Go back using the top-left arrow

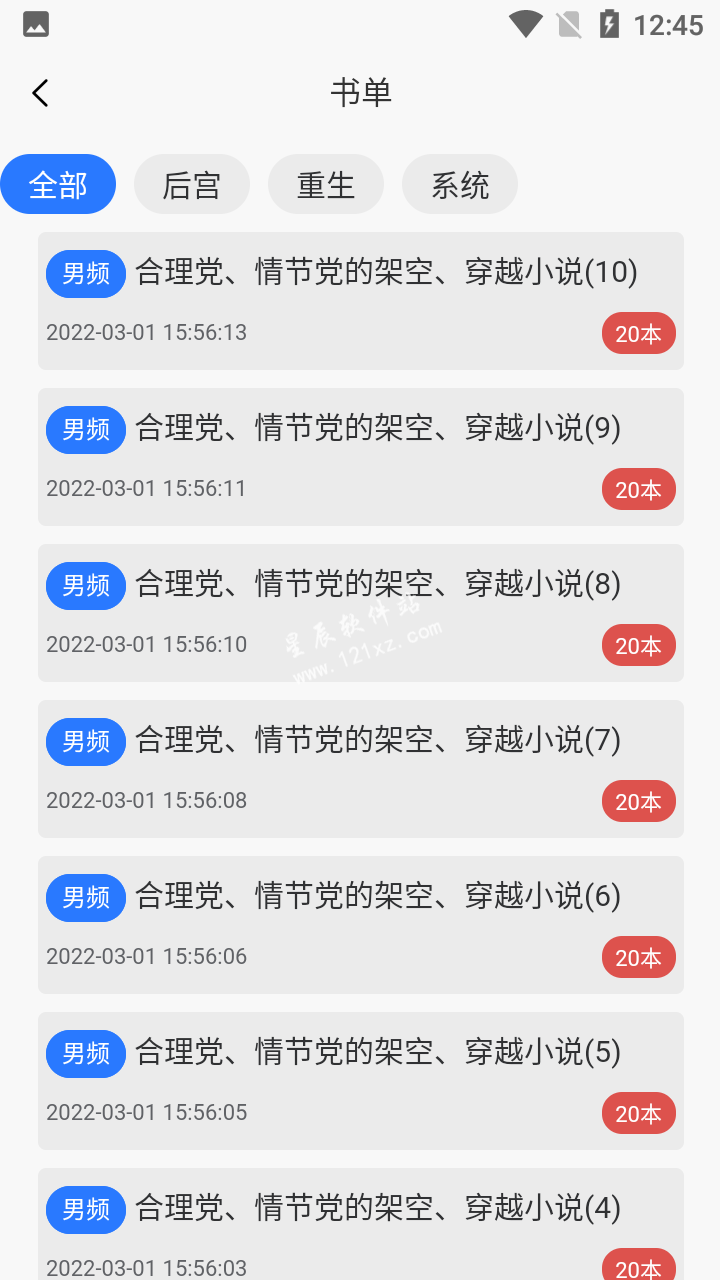click(x=40, y=93)
